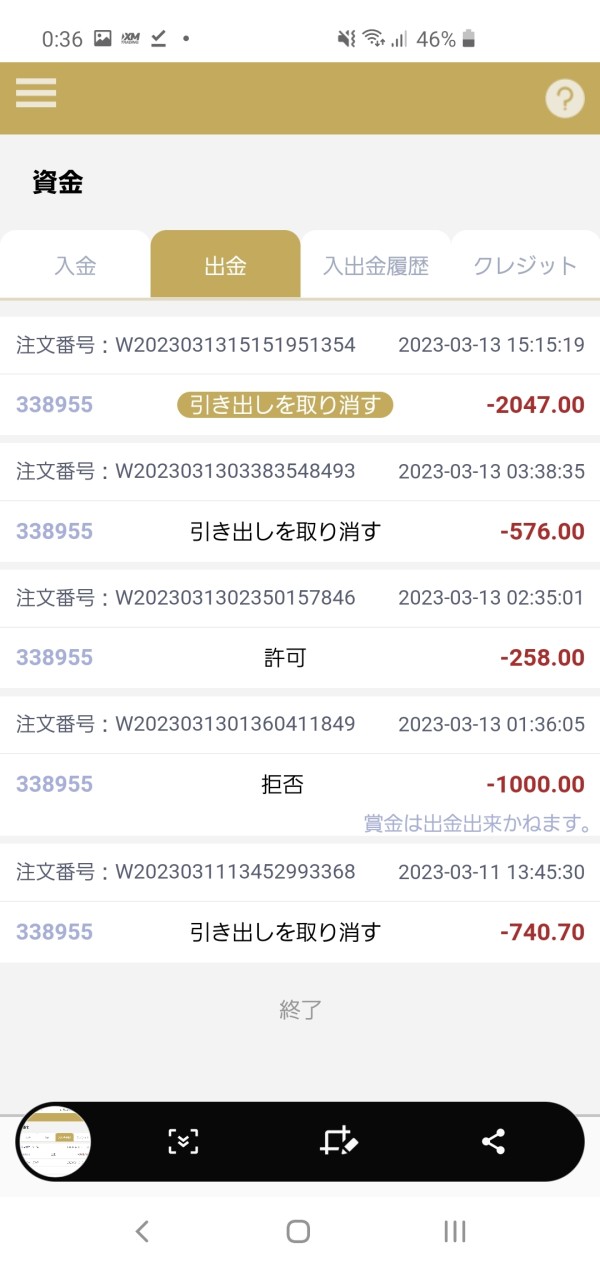Share the captured screenshot
Screen dimensions: 600x1267
[493, 1142]
